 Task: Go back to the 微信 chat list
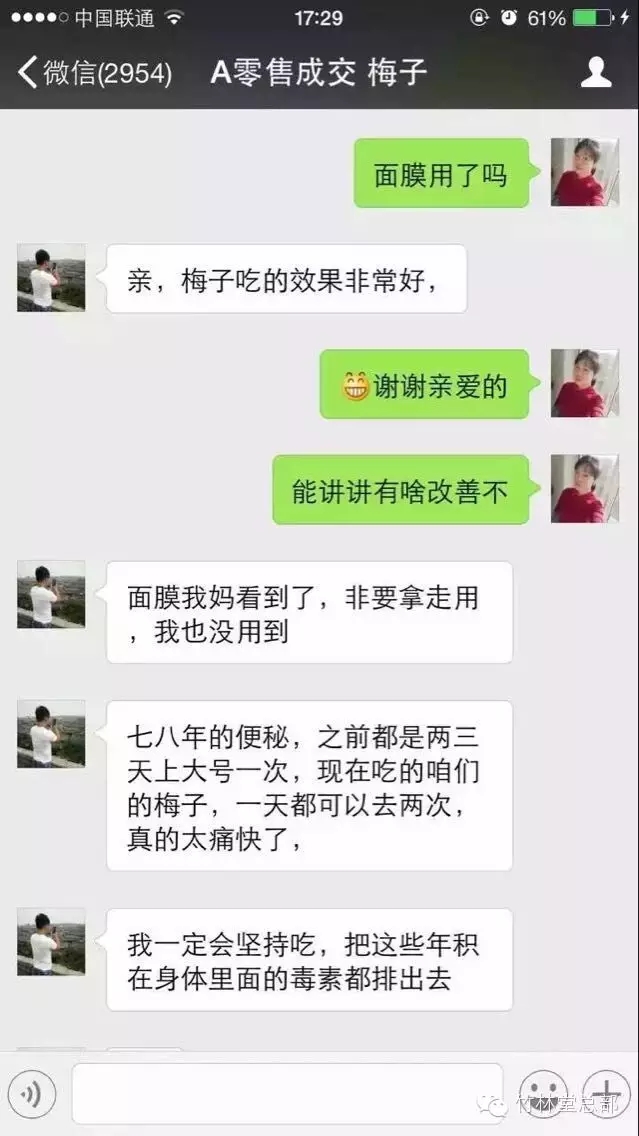92,73
